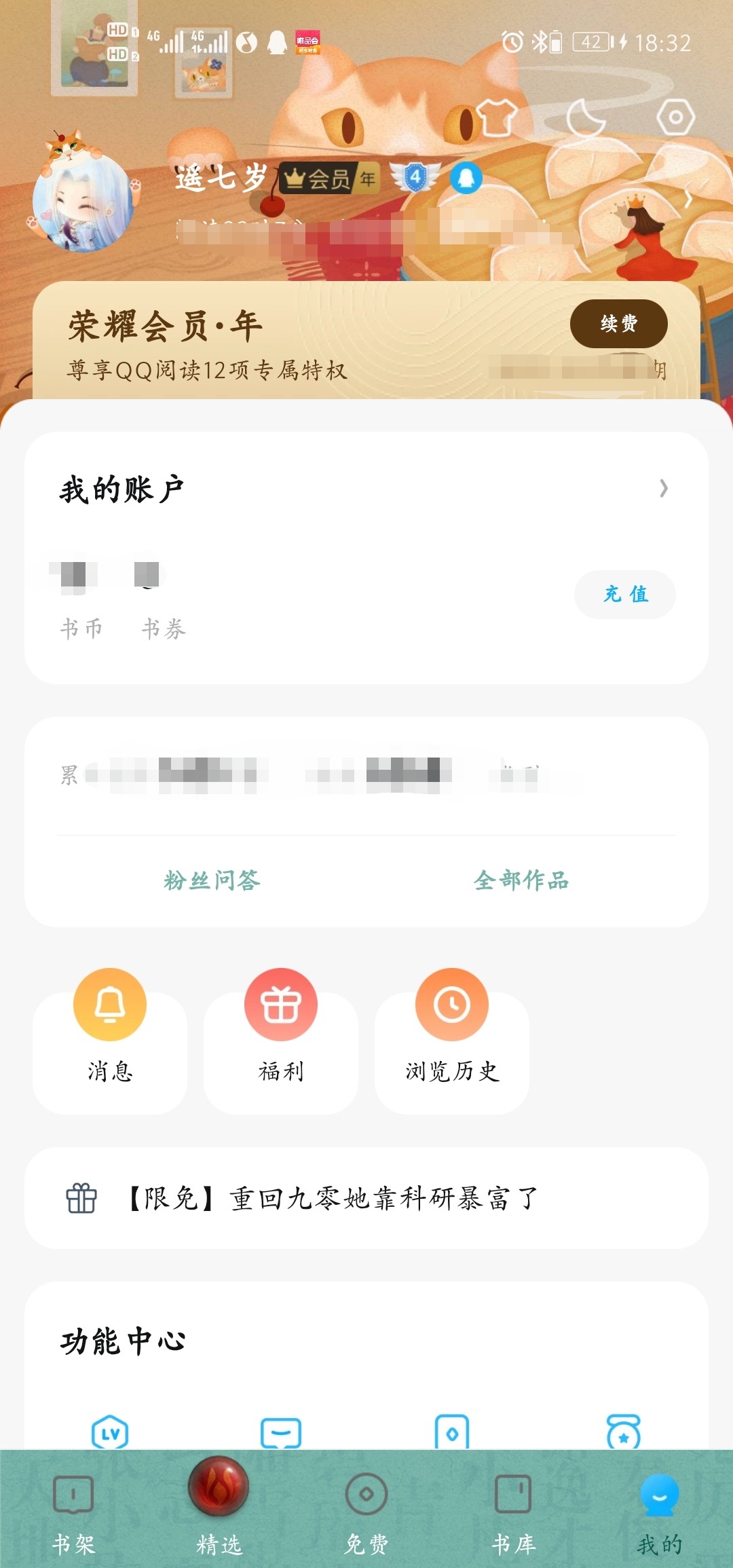Tap 充值 to recharge
733x1568 pixels.
[x=624, y=595]
